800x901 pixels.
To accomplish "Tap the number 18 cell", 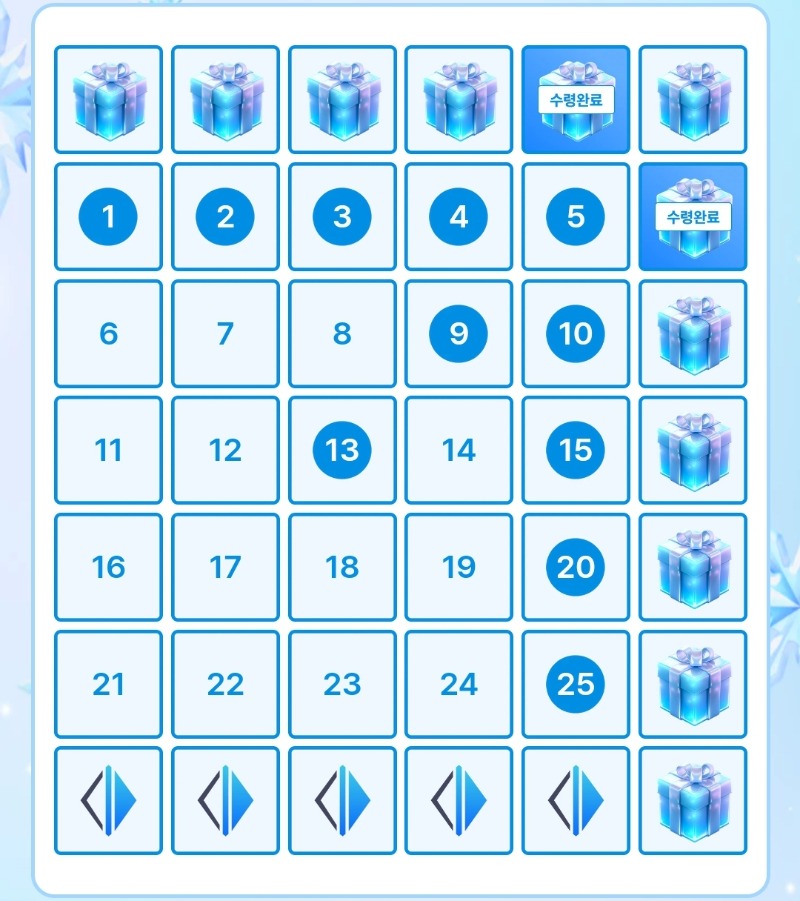I will tap(342, 568).
